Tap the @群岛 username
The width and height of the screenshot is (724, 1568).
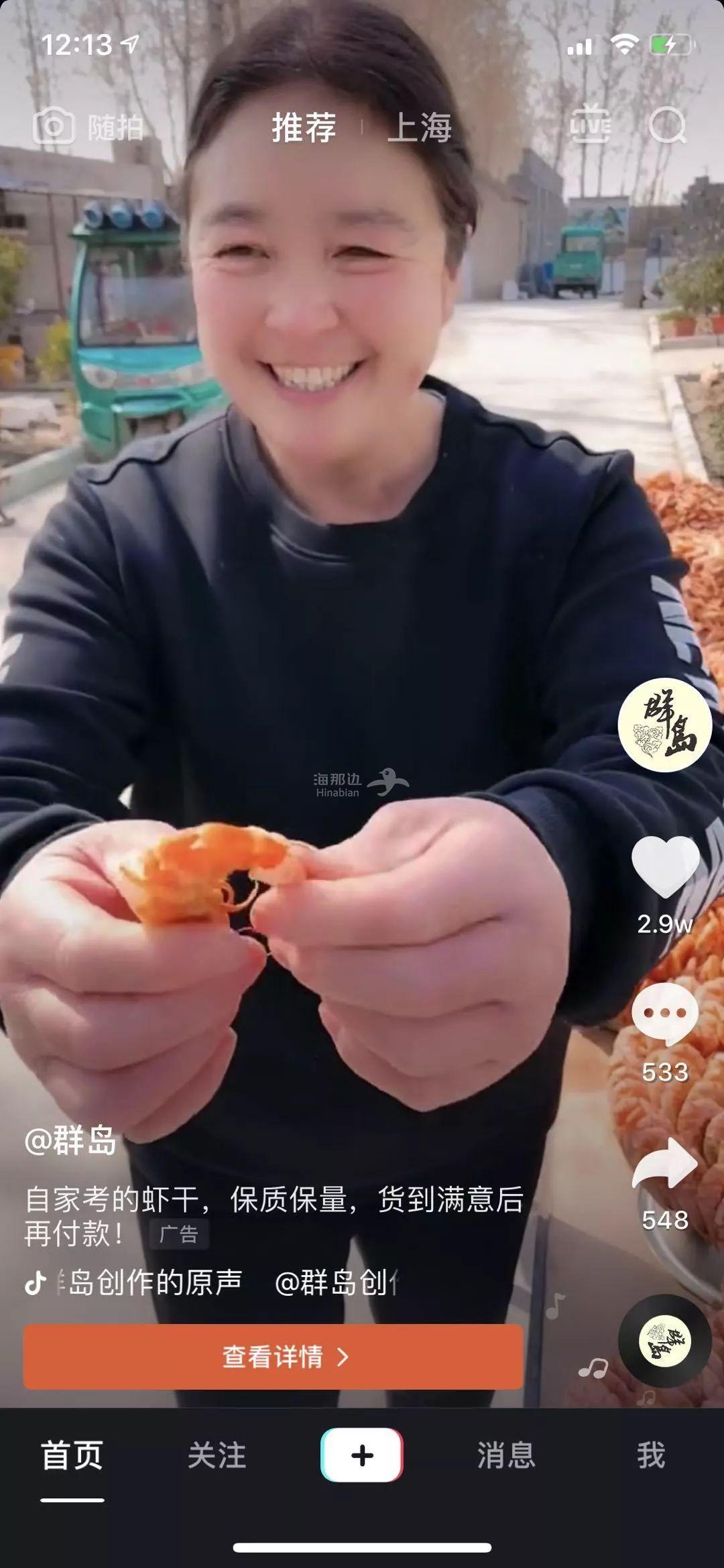tap(70, 1140)
